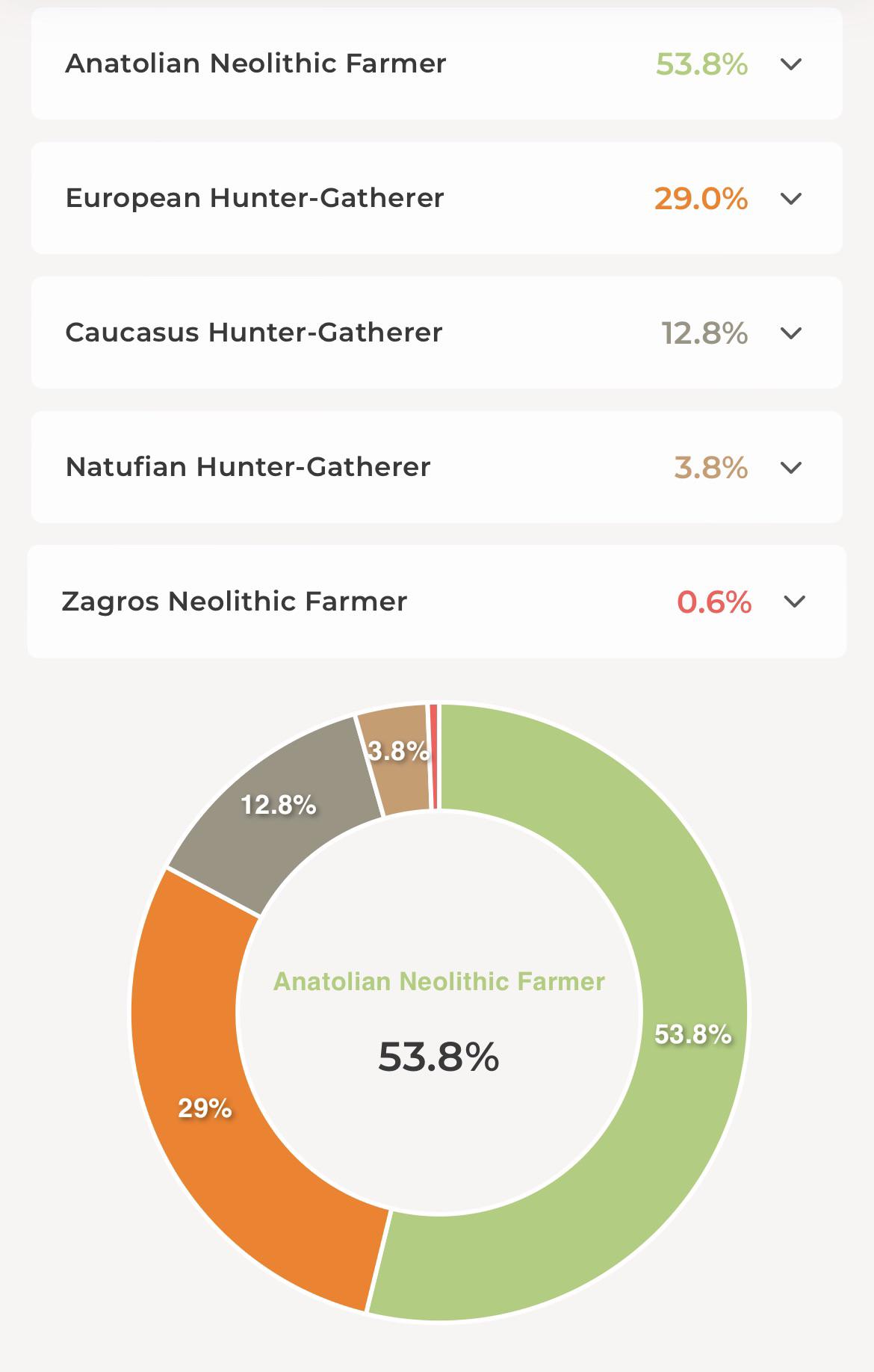Click the 12.8% label on the donut
874x1372 pixels.
(x=277, y=805)
